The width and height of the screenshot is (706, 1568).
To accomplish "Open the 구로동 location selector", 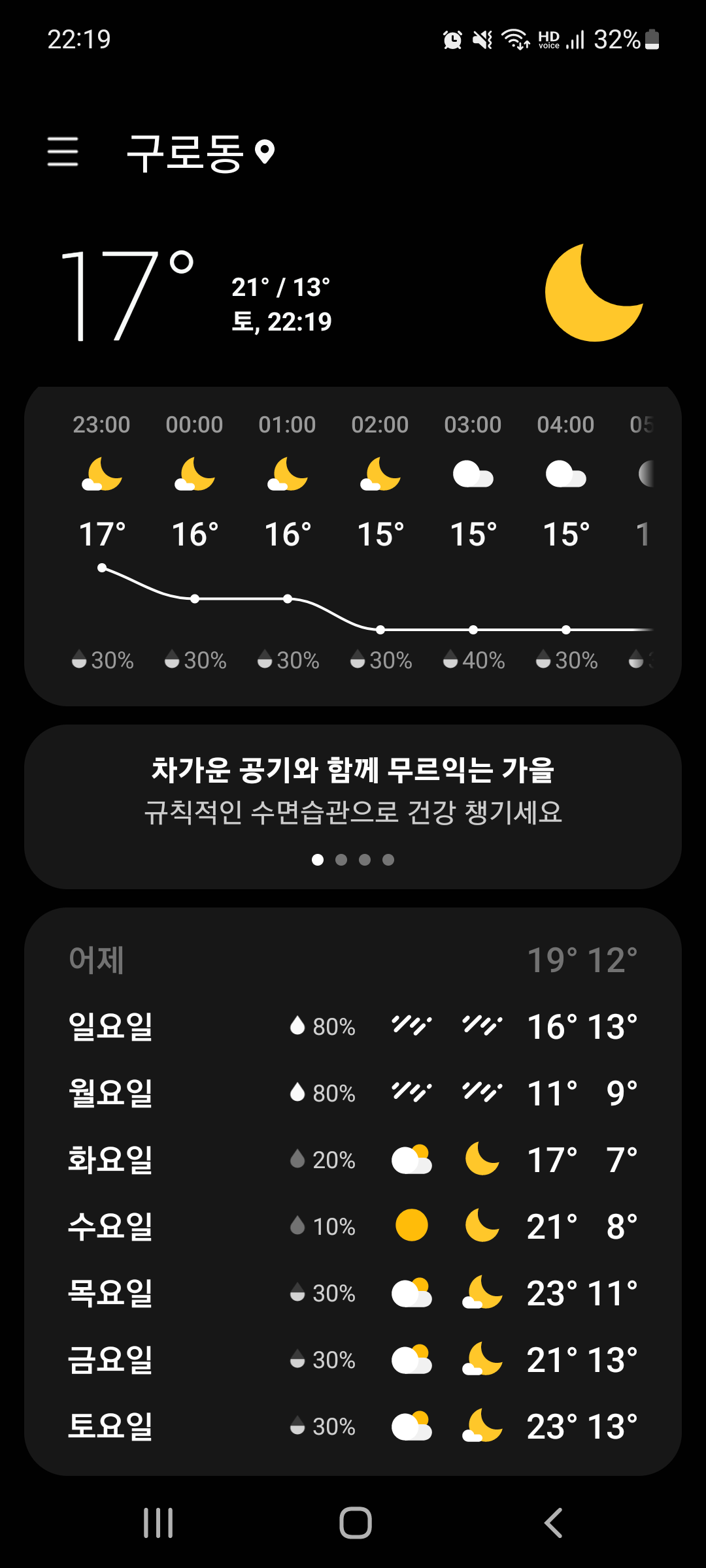I will pos(199,153).
